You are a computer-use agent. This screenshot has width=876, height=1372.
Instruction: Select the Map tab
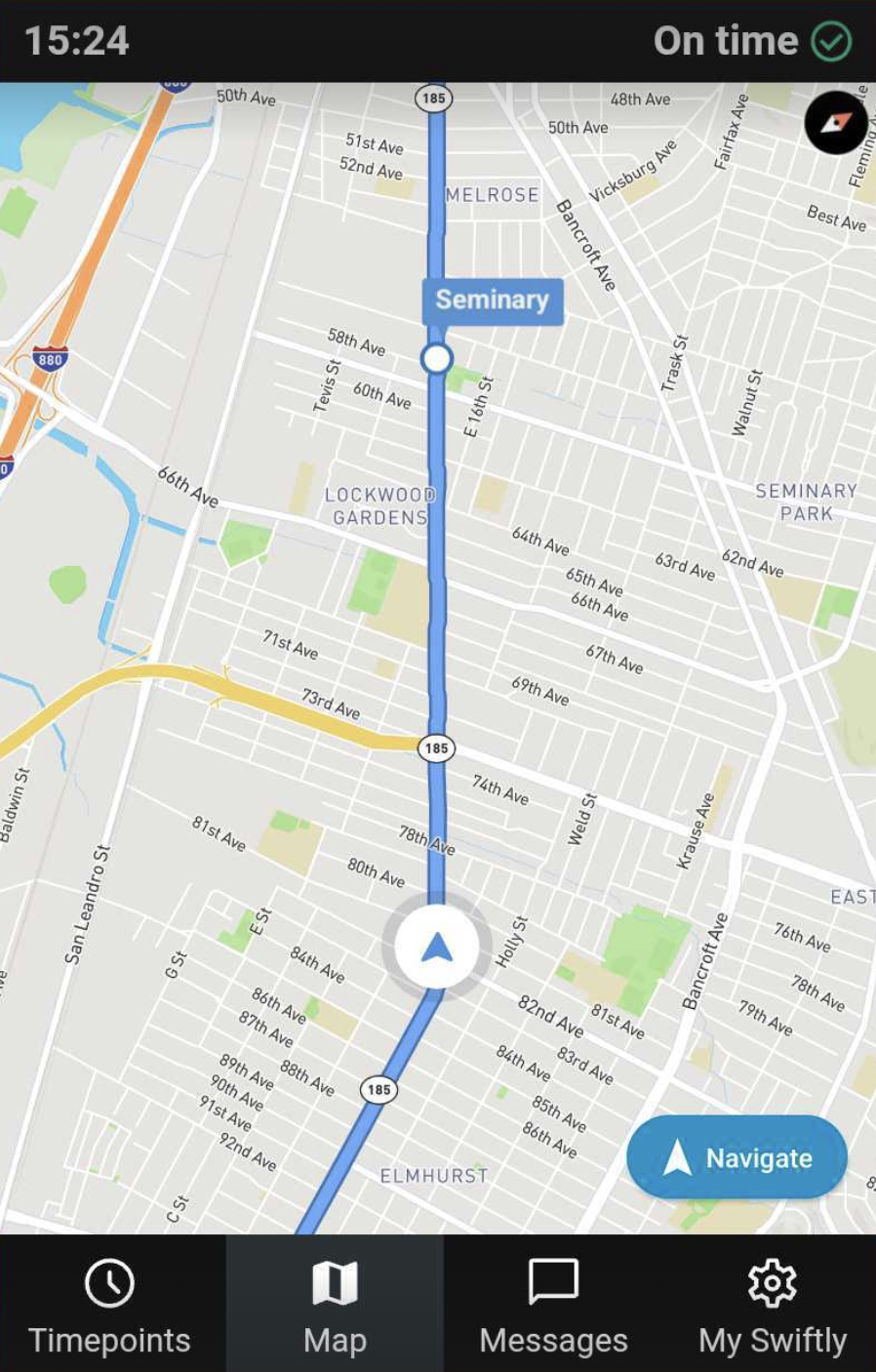[335, 1305]
